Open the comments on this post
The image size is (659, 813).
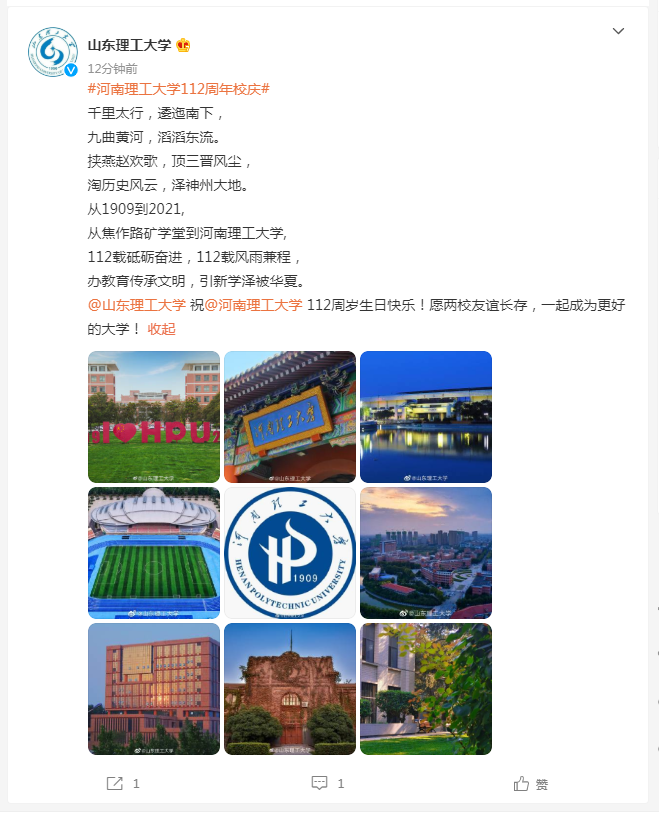(328, 784)
